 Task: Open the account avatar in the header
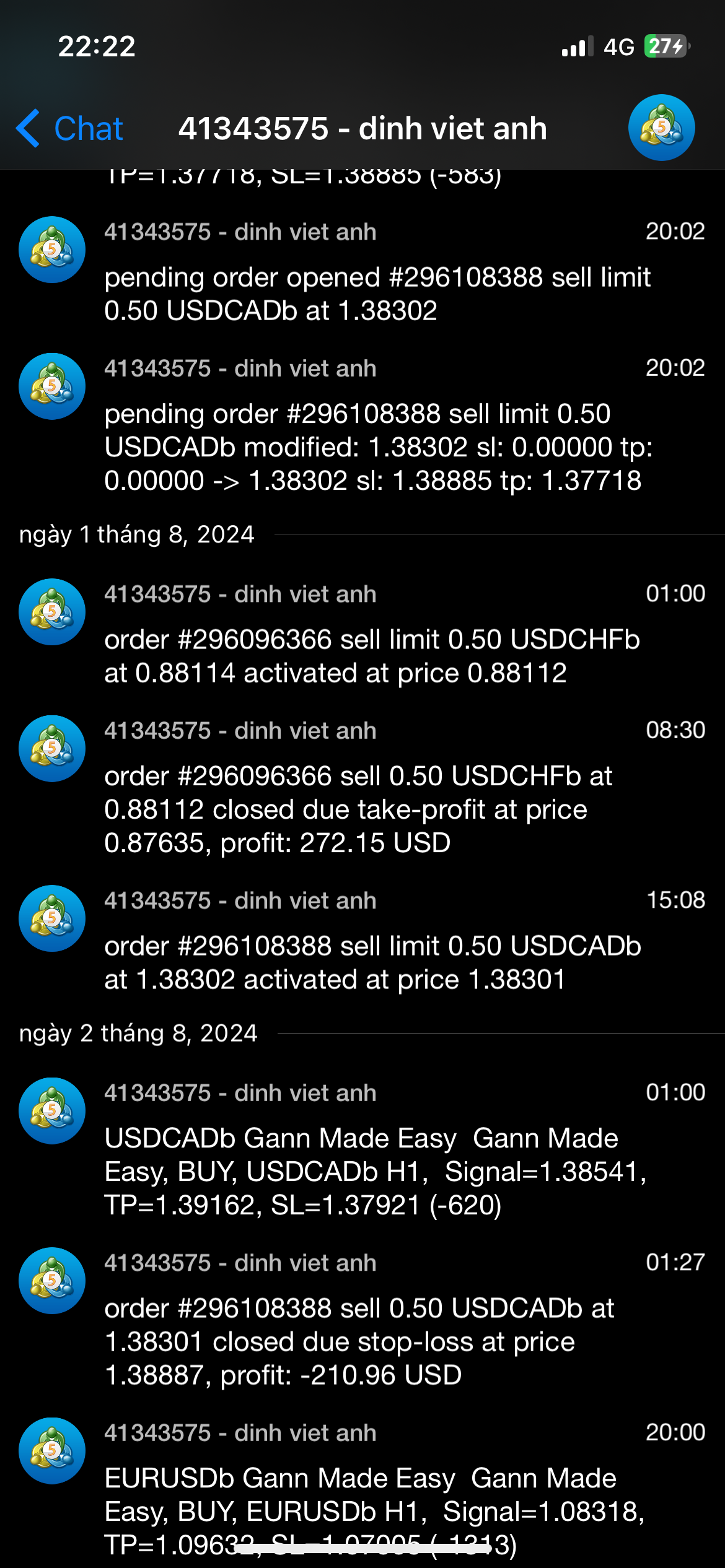(x=661, y=128)
